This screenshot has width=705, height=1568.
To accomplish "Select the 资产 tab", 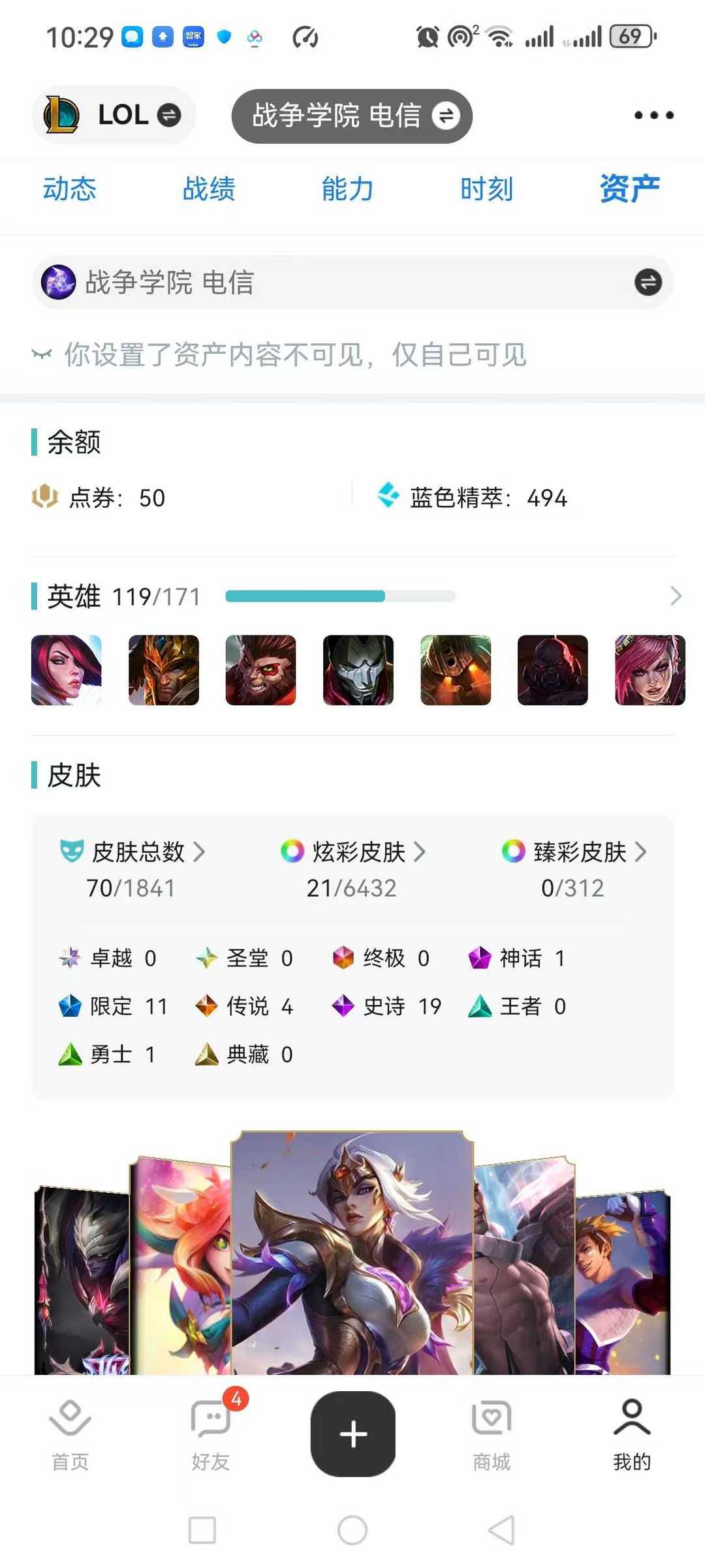I will (629, 189).
